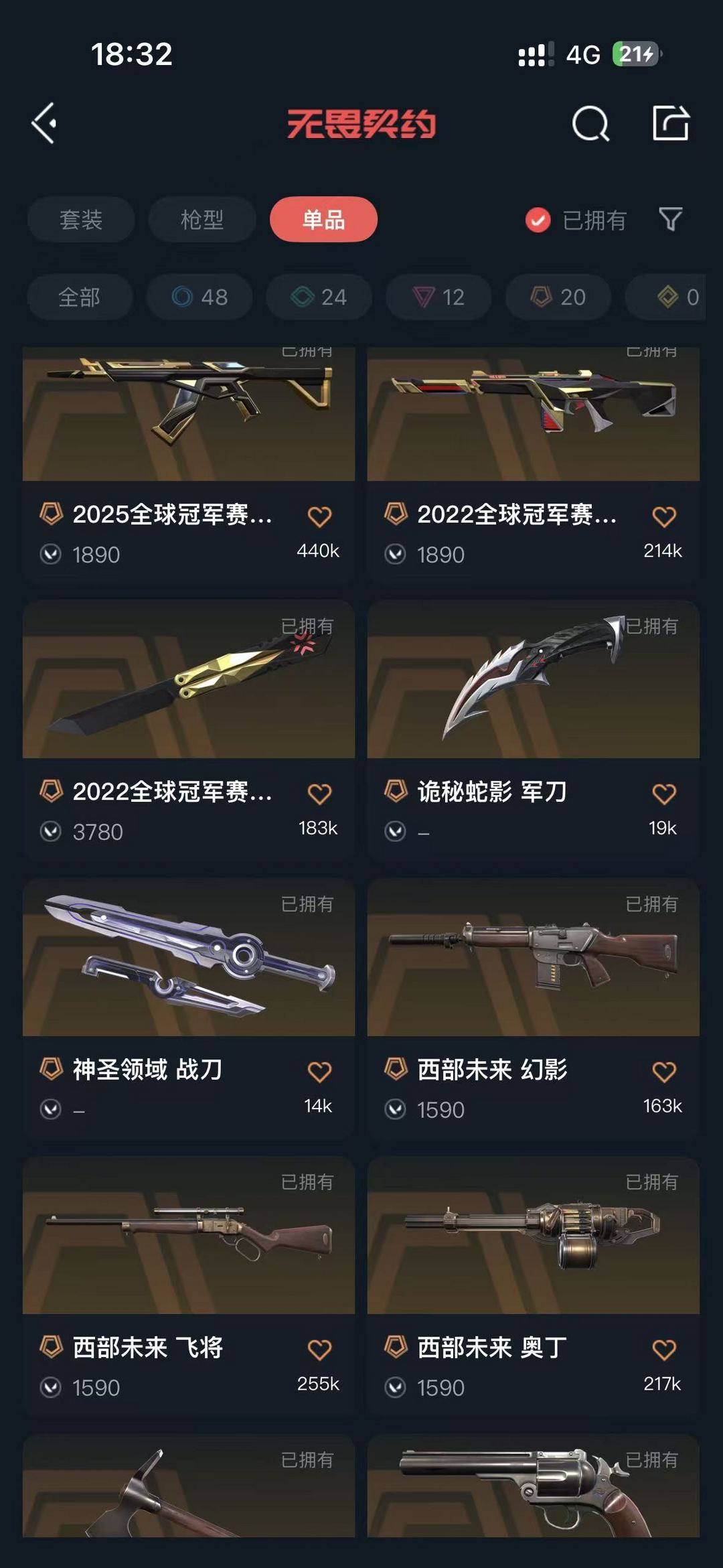723x1568 pixels.
Task: Filter by the chip showing 24
Action: (x=319, y=297)
